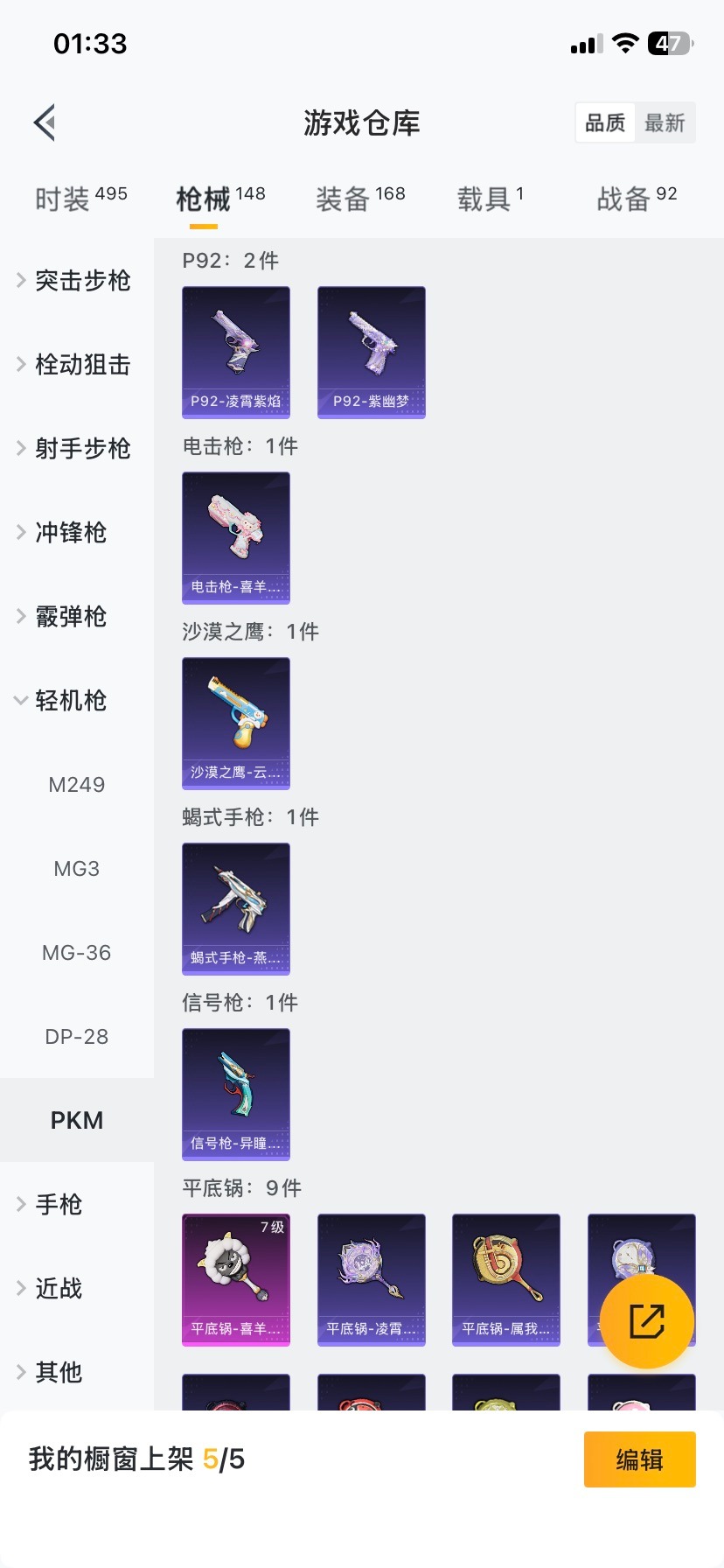The height and width of the screenshot is (1568, 724).
Task: Expand the 突击步枪 assault rifle category
Action: coord(77,280)
